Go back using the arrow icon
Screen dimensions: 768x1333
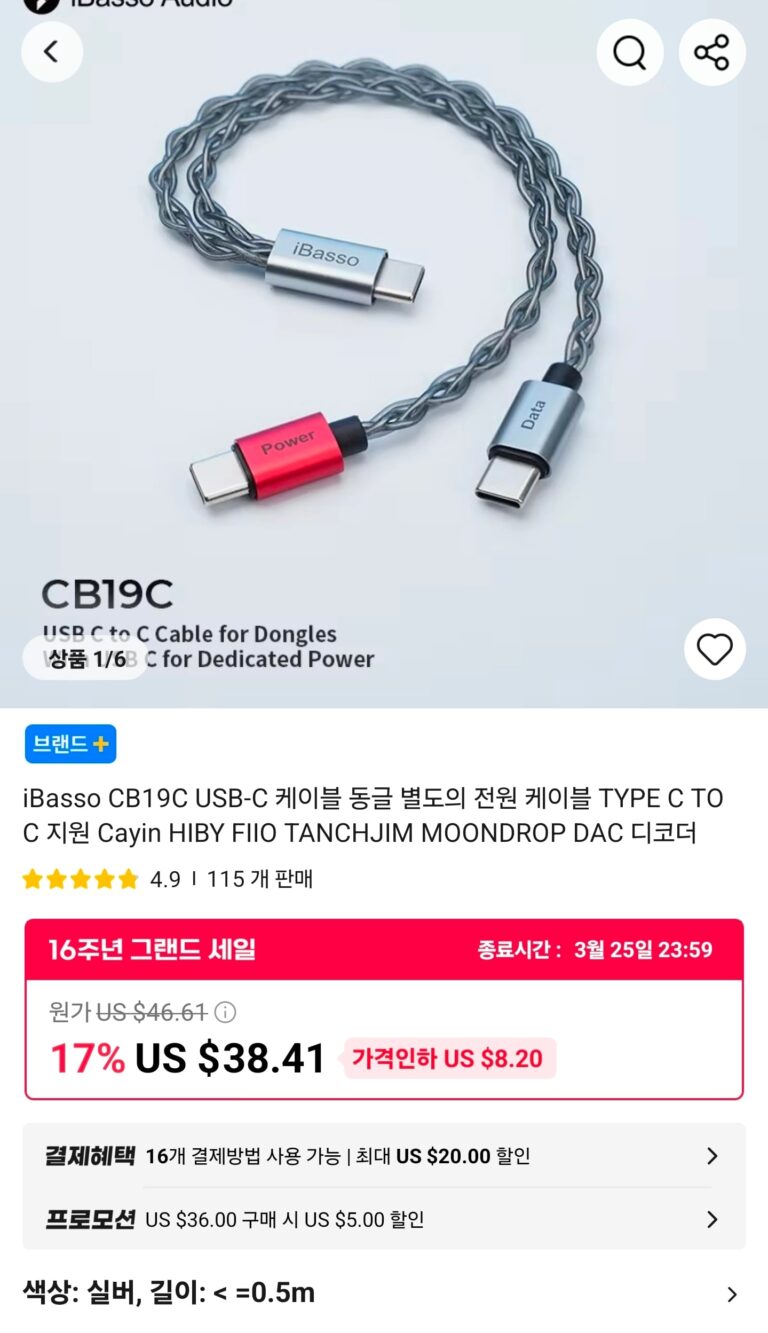[x=51, y=51]
